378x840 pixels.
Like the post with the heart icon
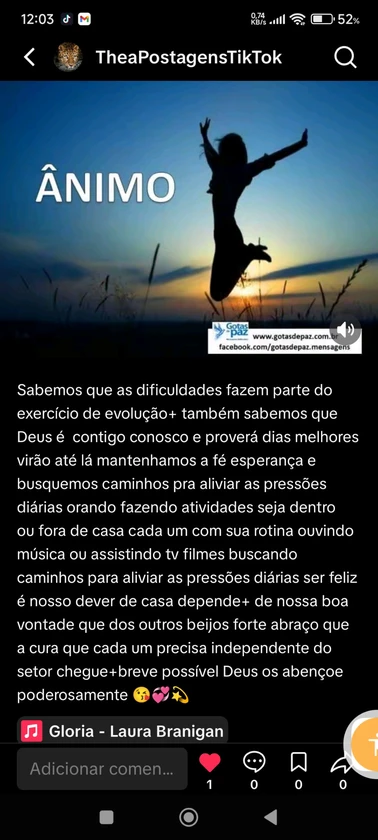click(x=209, y=763)
